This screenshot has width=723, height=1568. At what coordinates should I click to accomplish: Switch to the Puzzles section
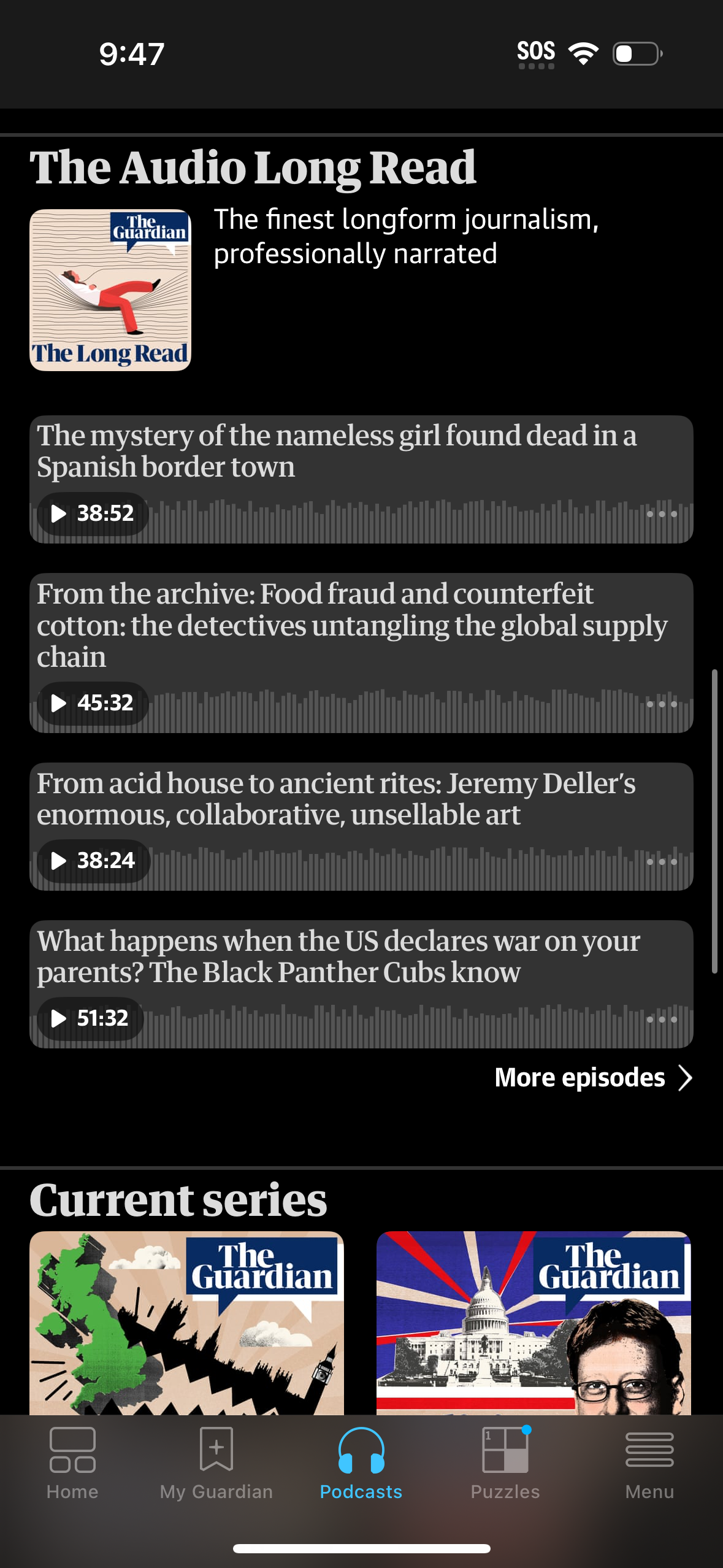[506, 1472]
